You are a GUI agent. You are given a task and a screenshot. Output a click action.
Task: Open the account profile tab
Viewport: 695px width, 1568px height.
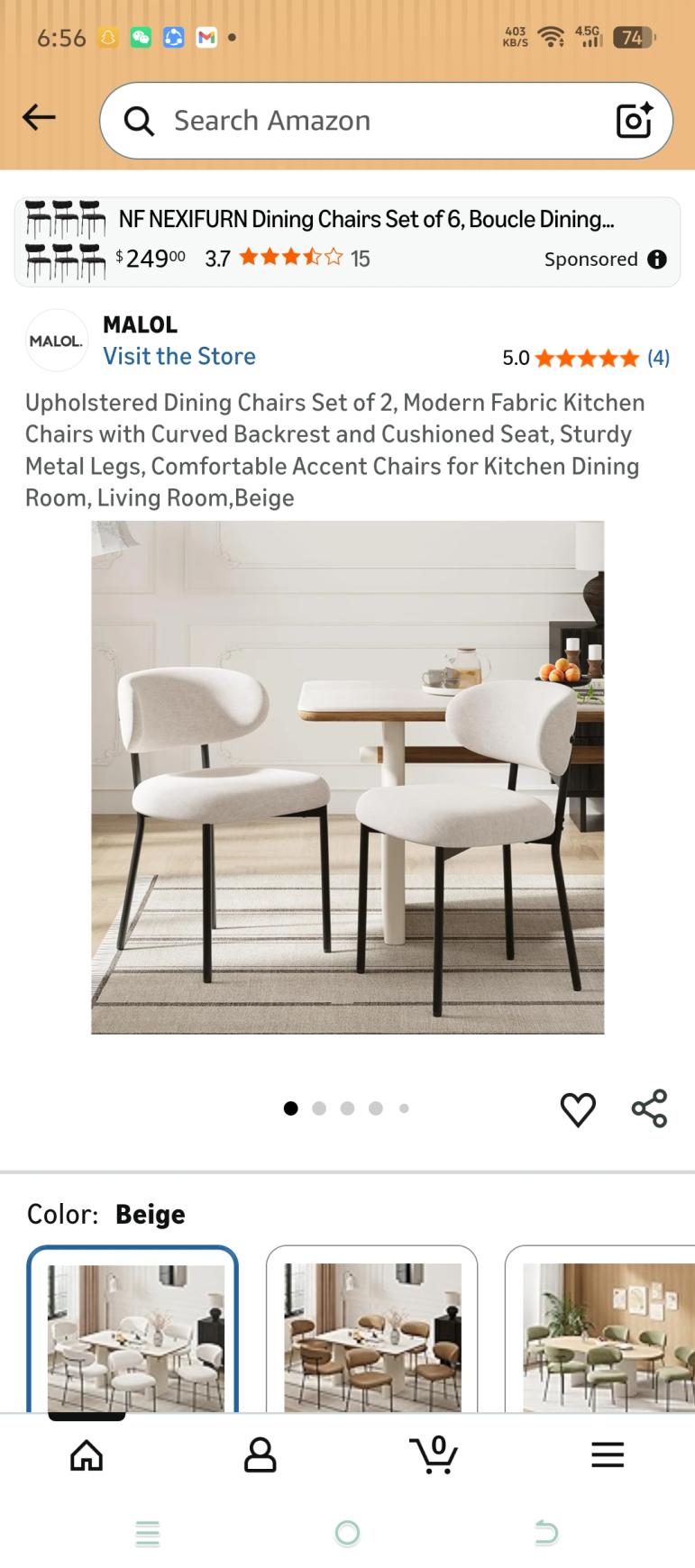click(260, 1454)
